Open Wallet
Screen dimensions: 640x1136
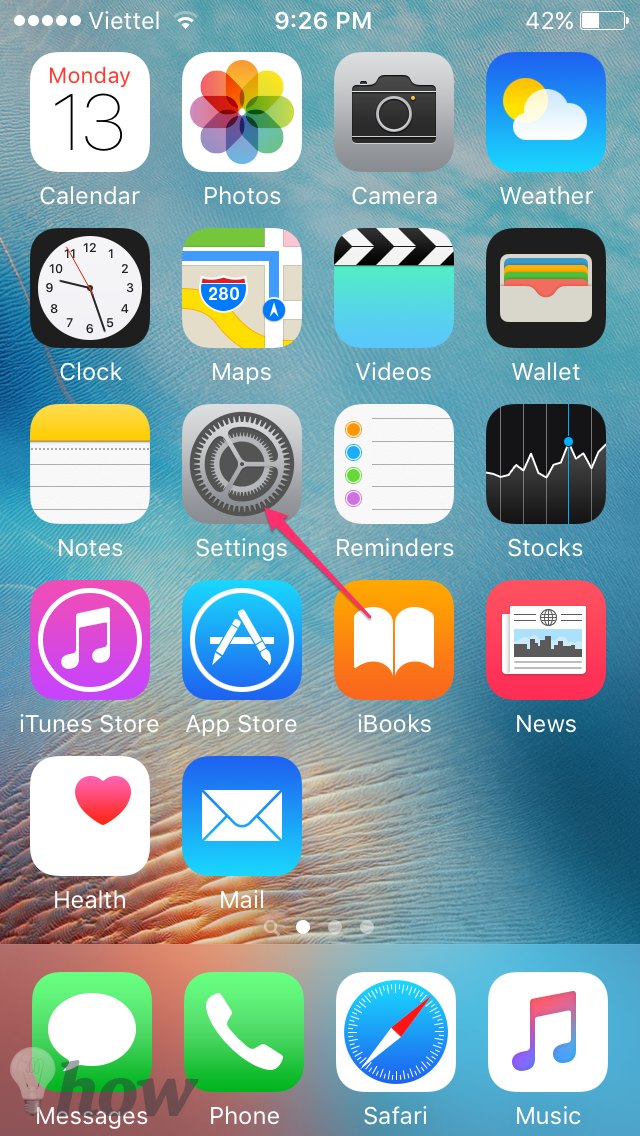[546, 288]
